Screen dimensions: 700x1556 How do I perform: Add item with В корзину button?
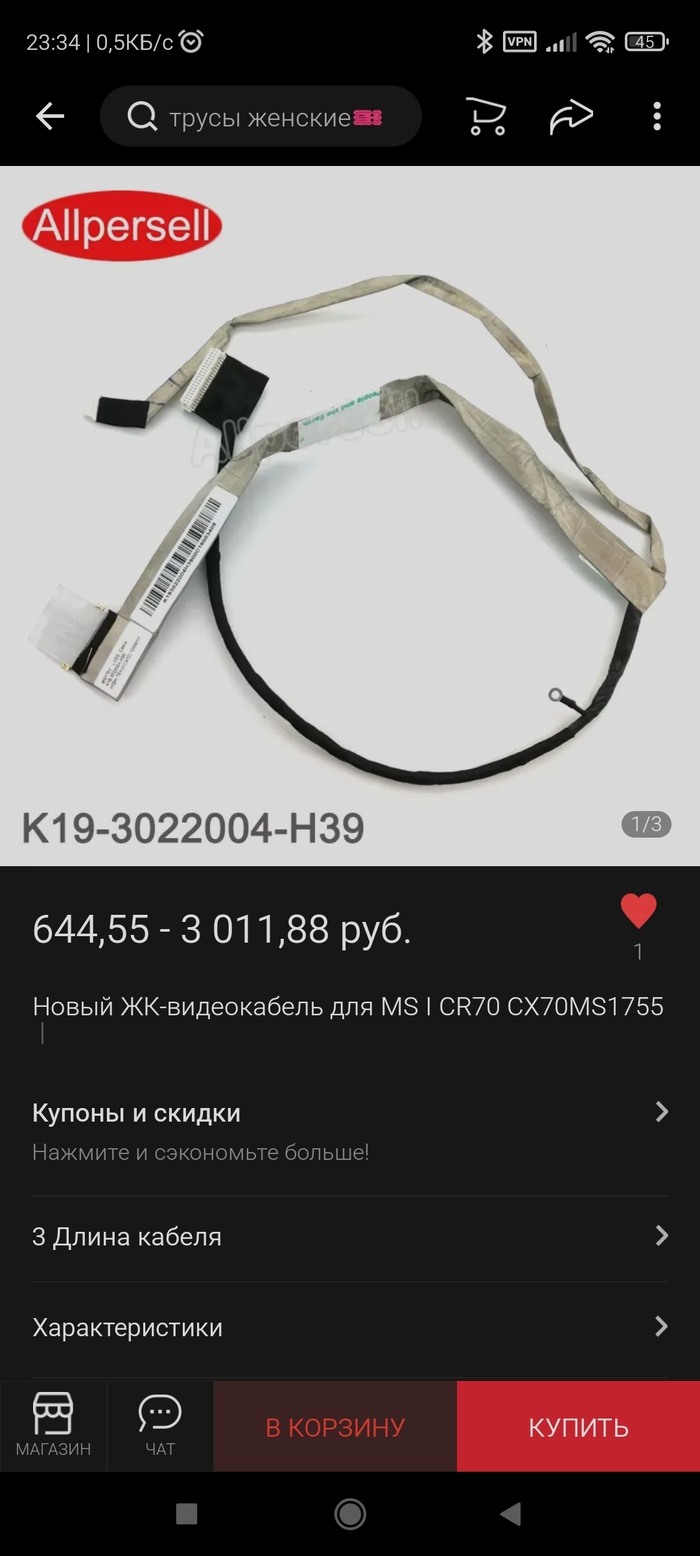(335, 1427)
